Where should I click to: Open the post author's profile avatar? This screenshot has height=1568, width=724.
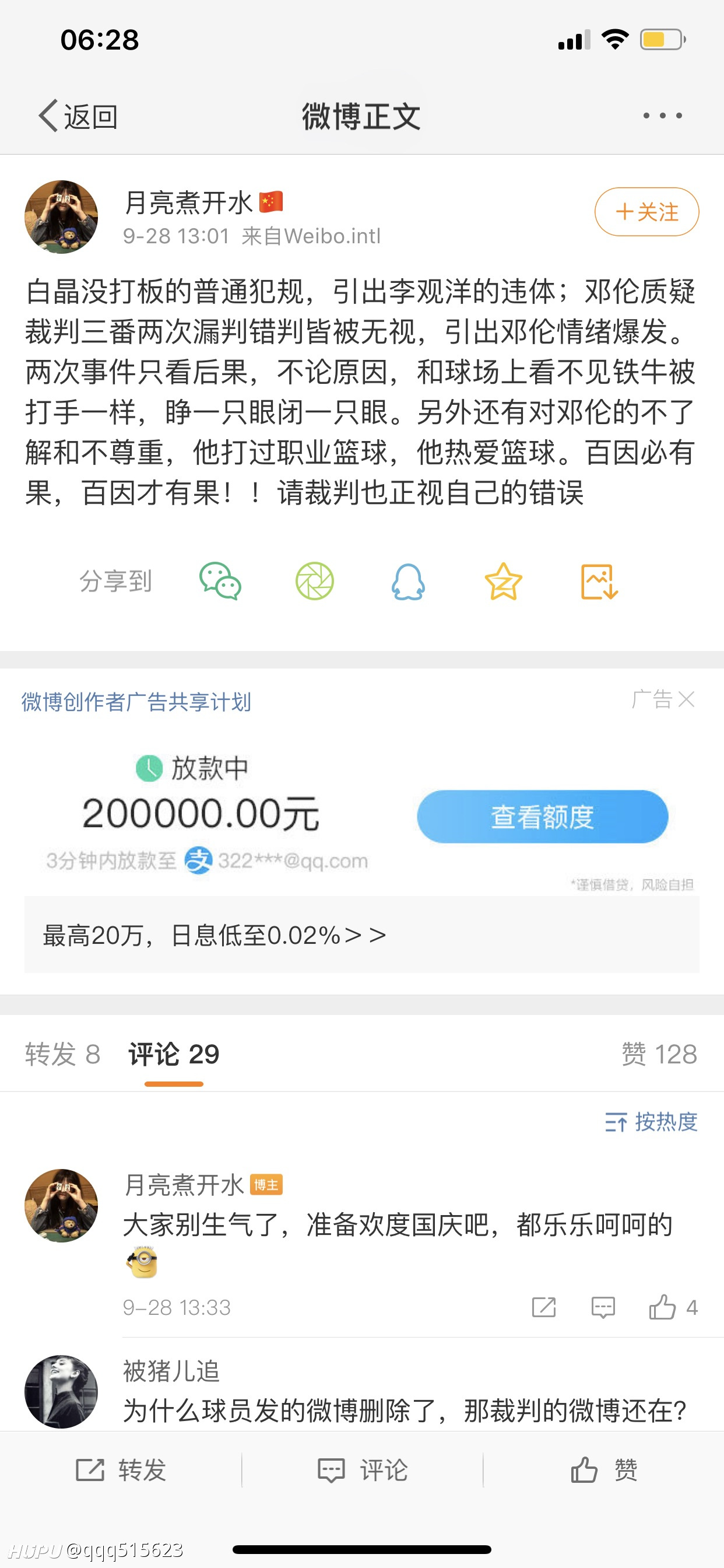tap(61, 216)
